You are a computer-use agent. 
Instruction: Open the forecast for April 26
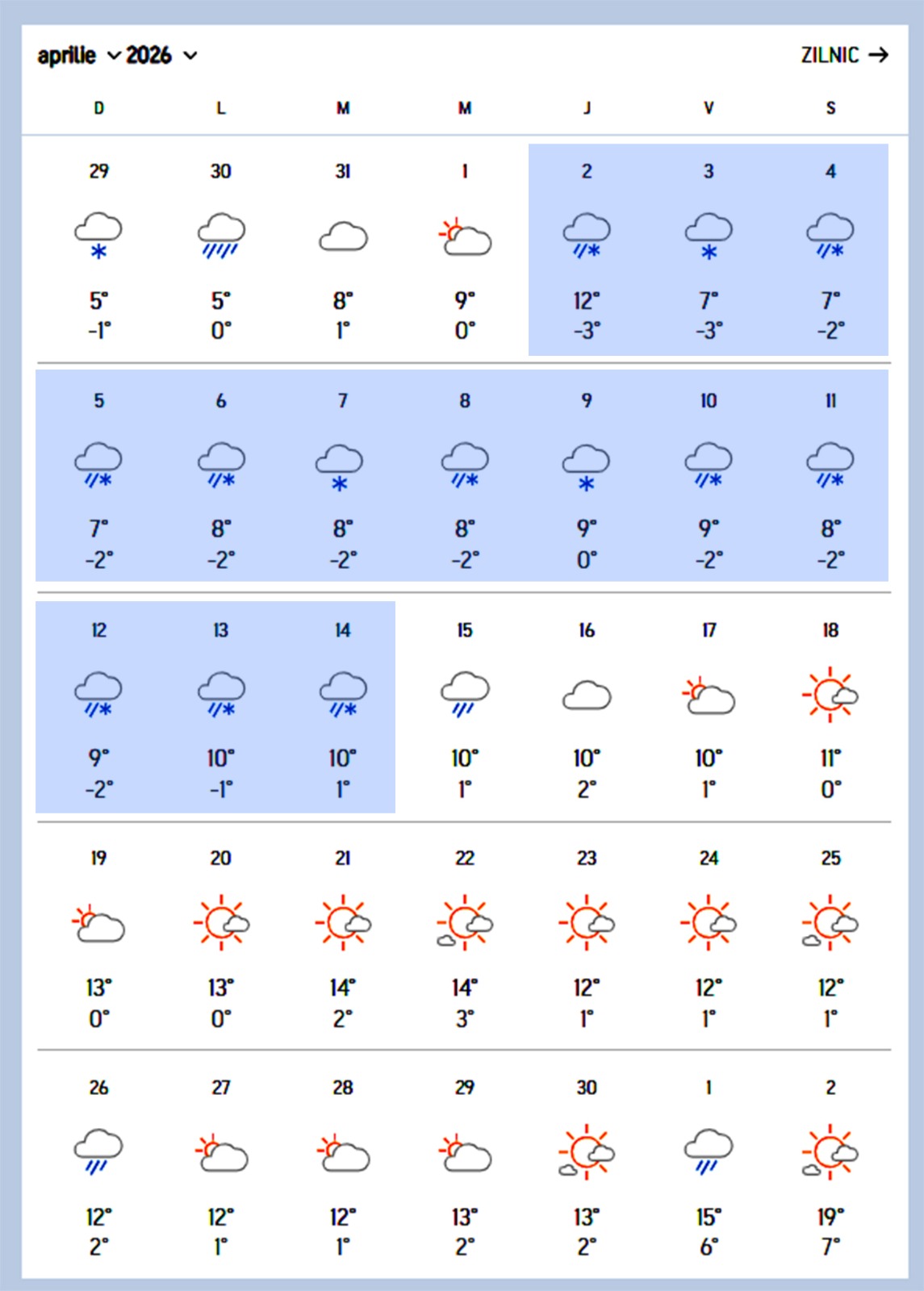click(x=98, y=1165)
